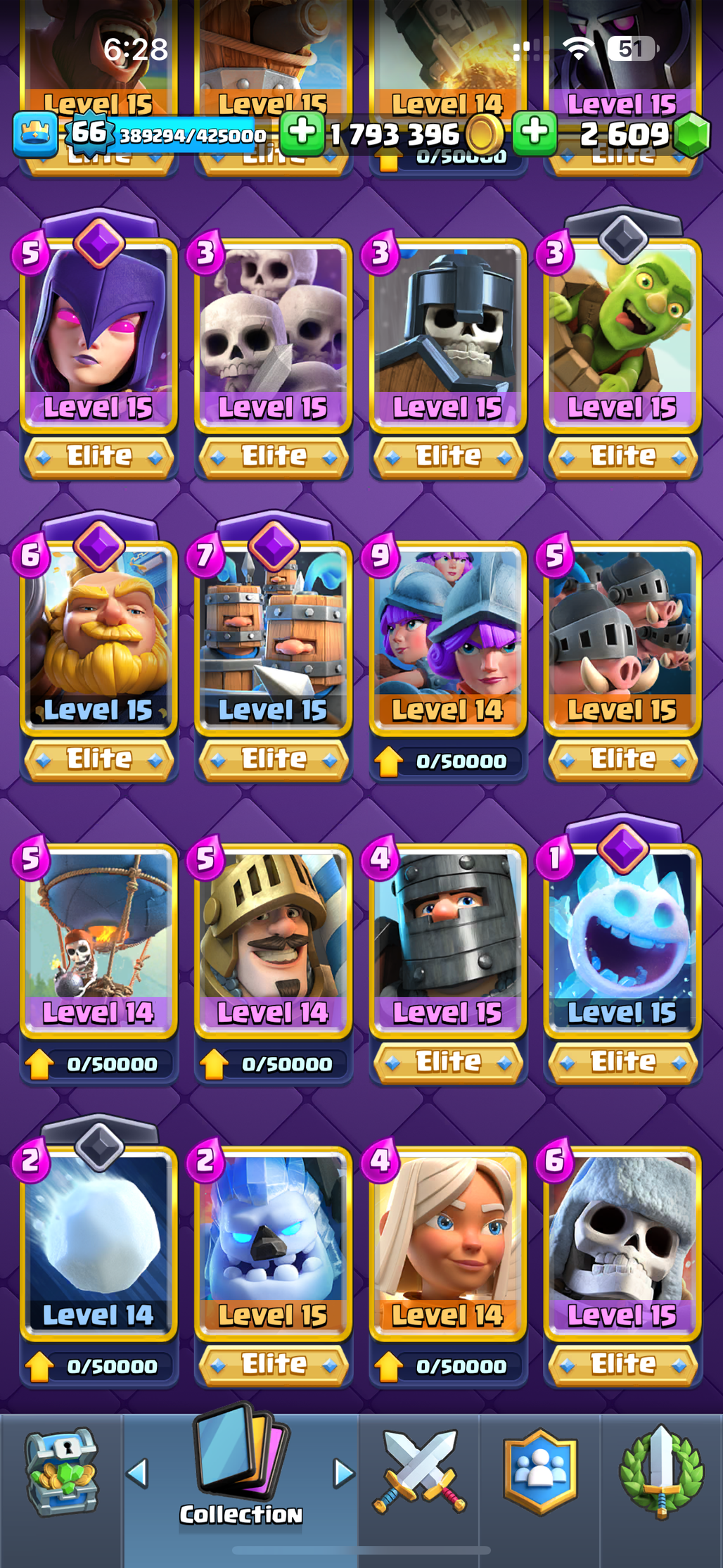This screenshot has height=1568, width=723.
Task: Open the Ice Spirit card
Action: point(622,936)
